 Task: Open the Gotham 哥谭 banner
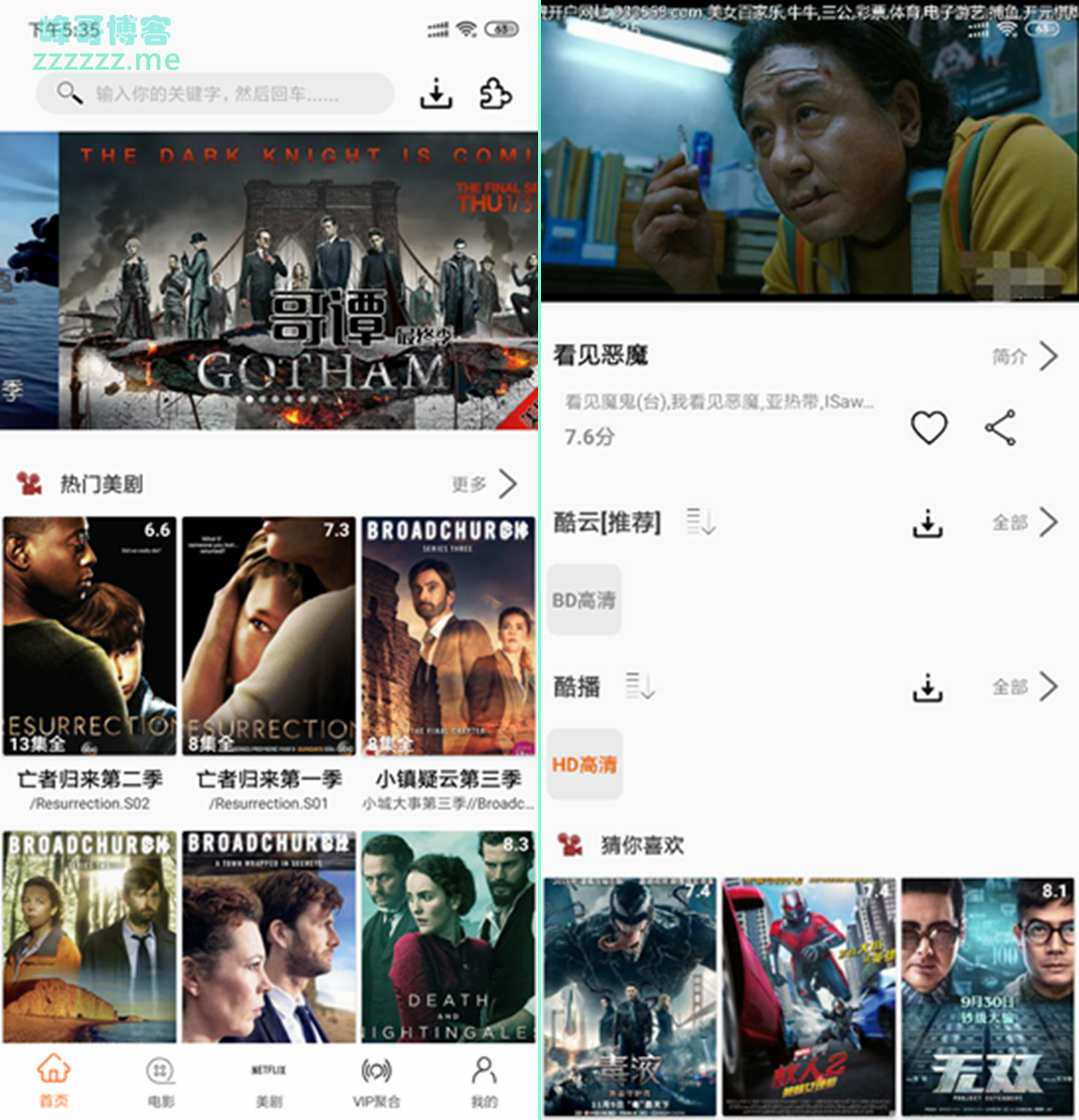coord(296,281)
